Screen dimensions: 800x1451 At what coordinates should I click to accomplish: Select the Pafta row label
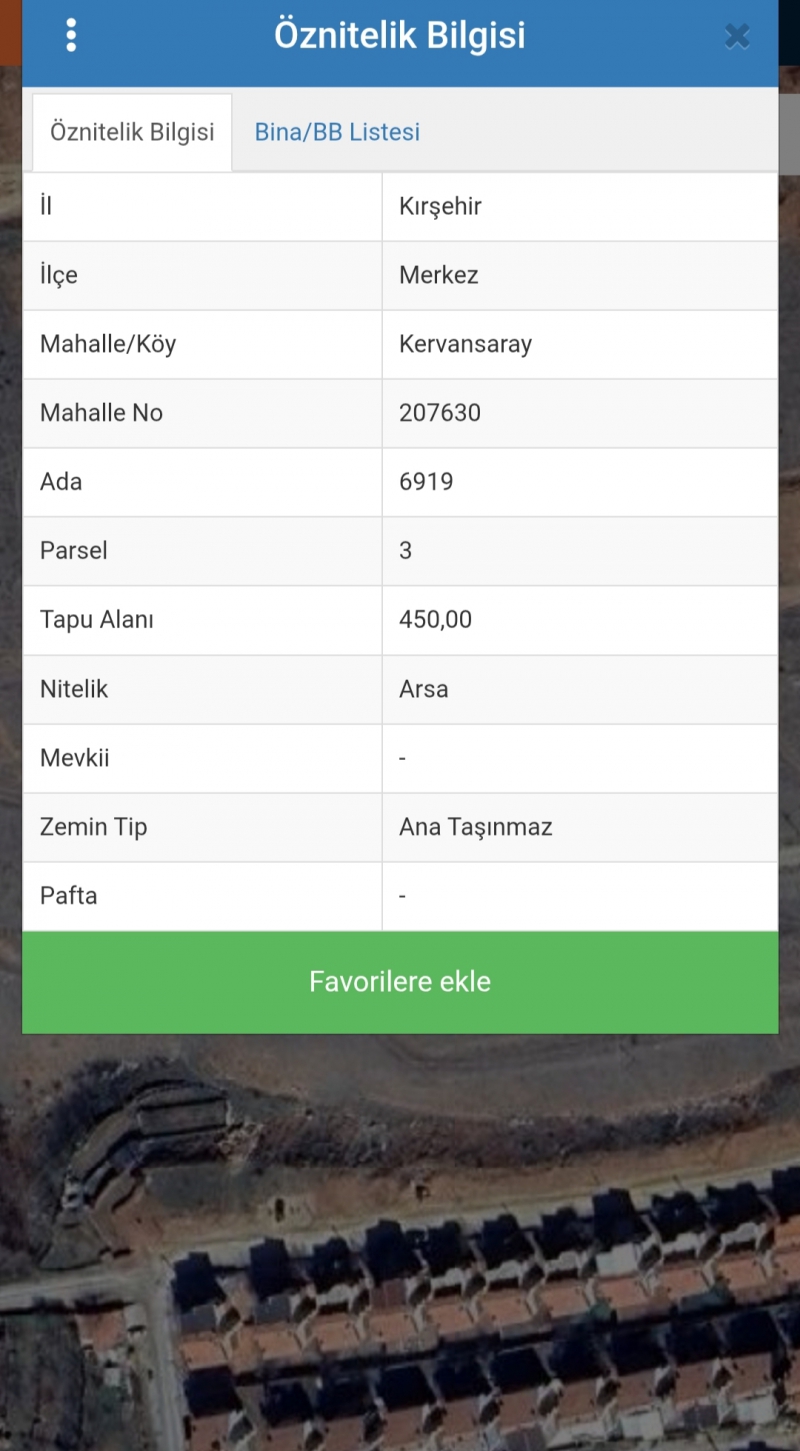(x=68, y=896)
